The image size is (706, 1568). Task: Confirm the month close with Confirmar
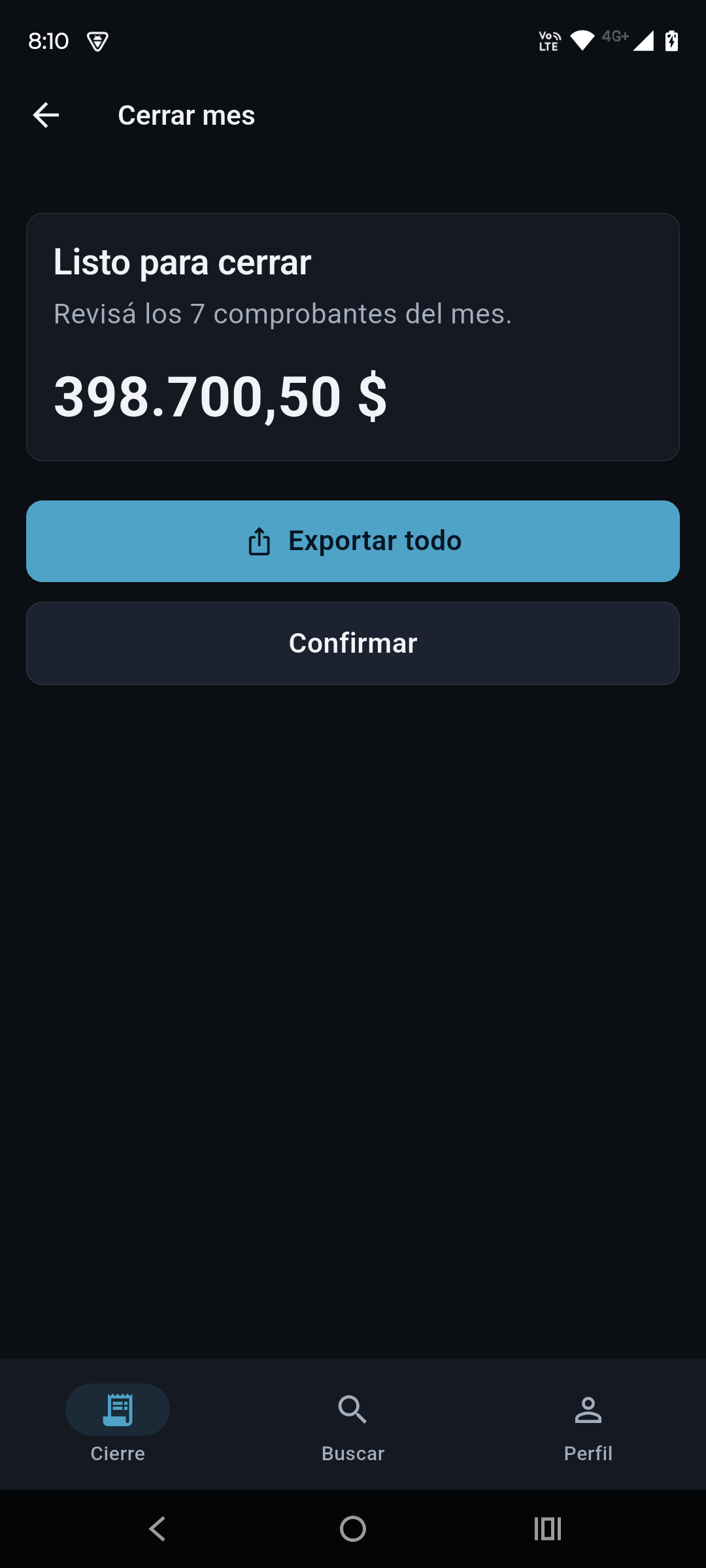click(x=353, y=643)
